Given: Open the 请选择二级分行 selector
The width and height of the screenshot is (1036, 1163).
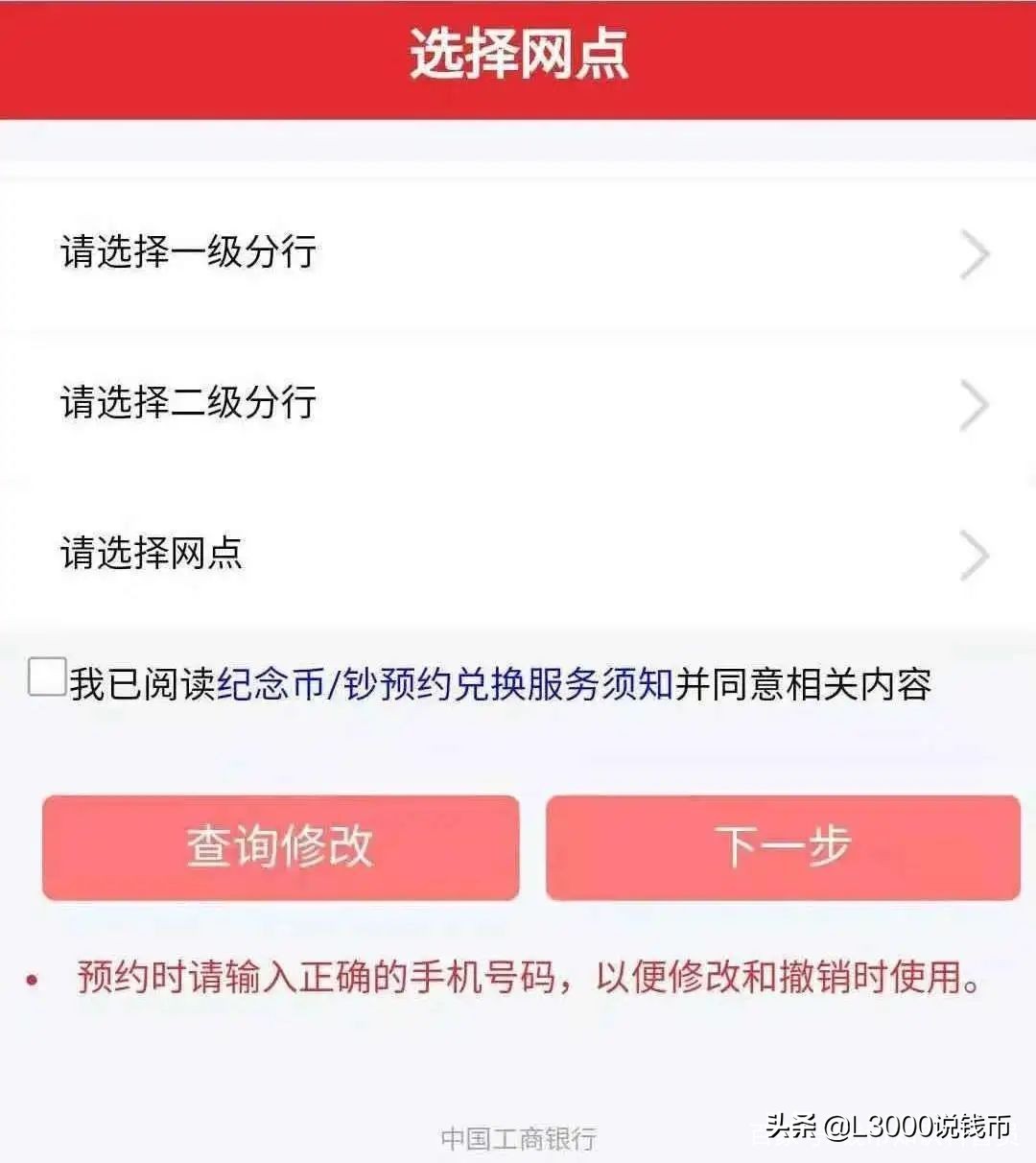Looking at the screenshot, I should pyautogui.click(x=518, y=403).
